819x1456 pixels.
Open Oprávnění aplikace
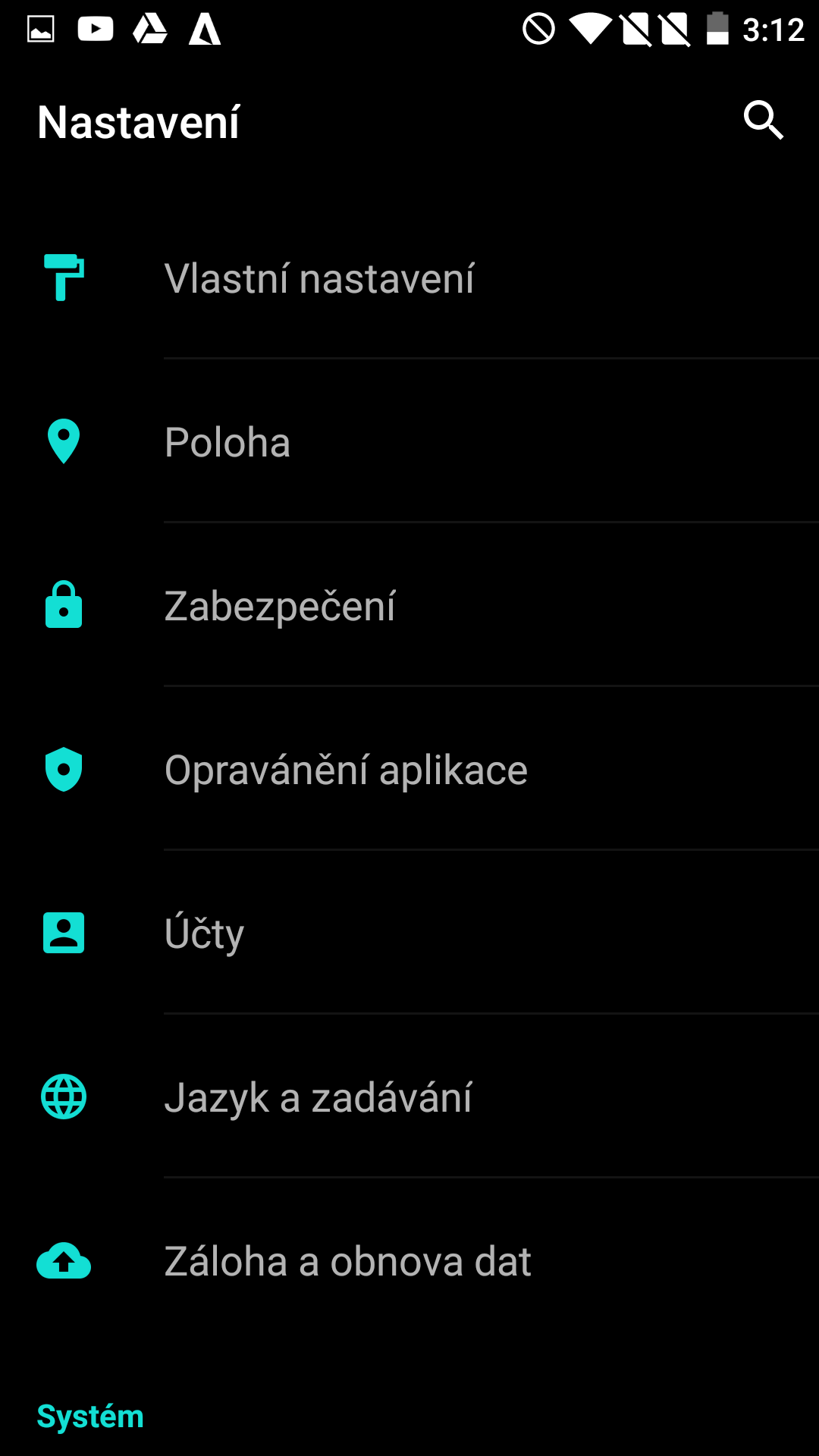[409, 769]
